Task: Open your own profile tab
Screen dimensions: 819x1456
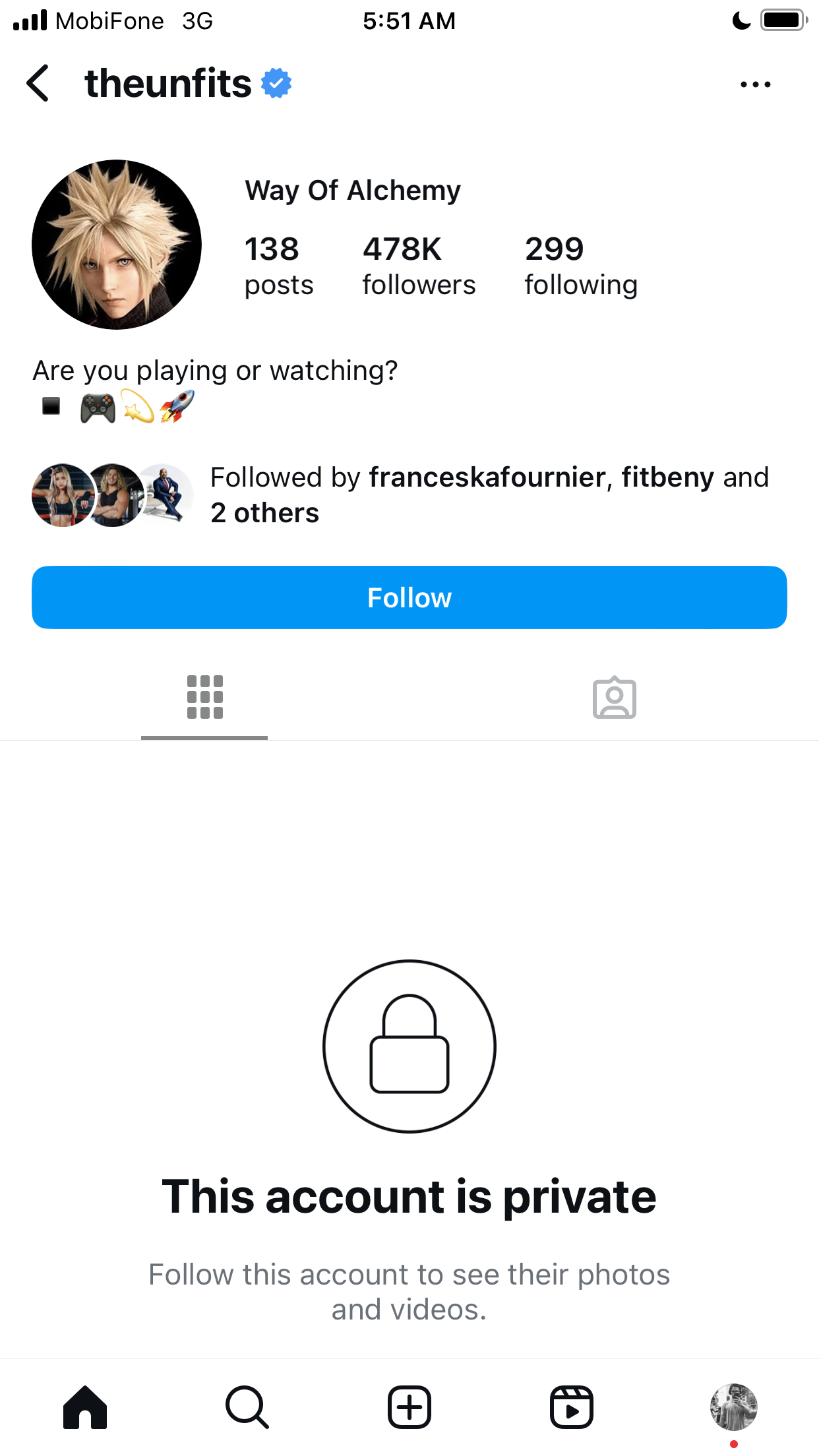Action: point(734,1407)
